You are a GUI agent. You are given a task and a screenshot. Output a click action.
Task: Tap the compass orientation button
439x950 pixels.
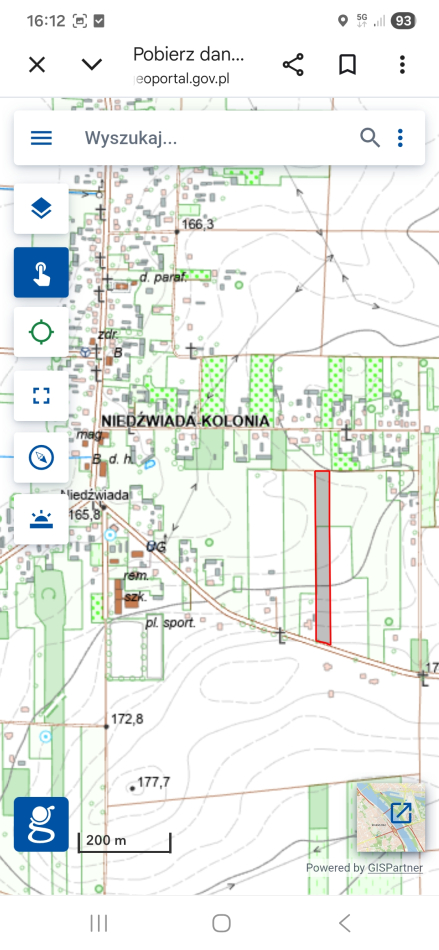tap(41, 457)
